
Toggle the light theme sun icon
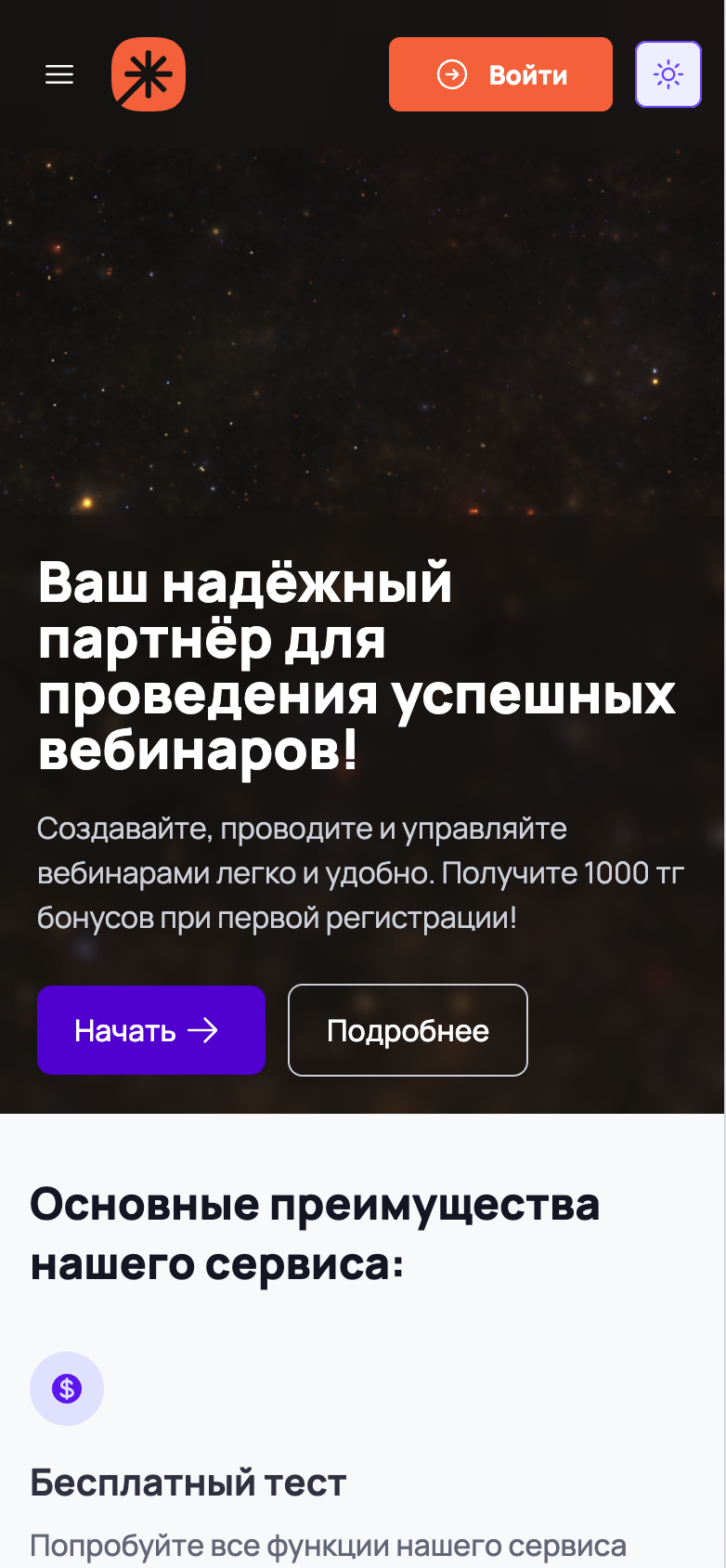pyautogui.click(x=668, y=74)
